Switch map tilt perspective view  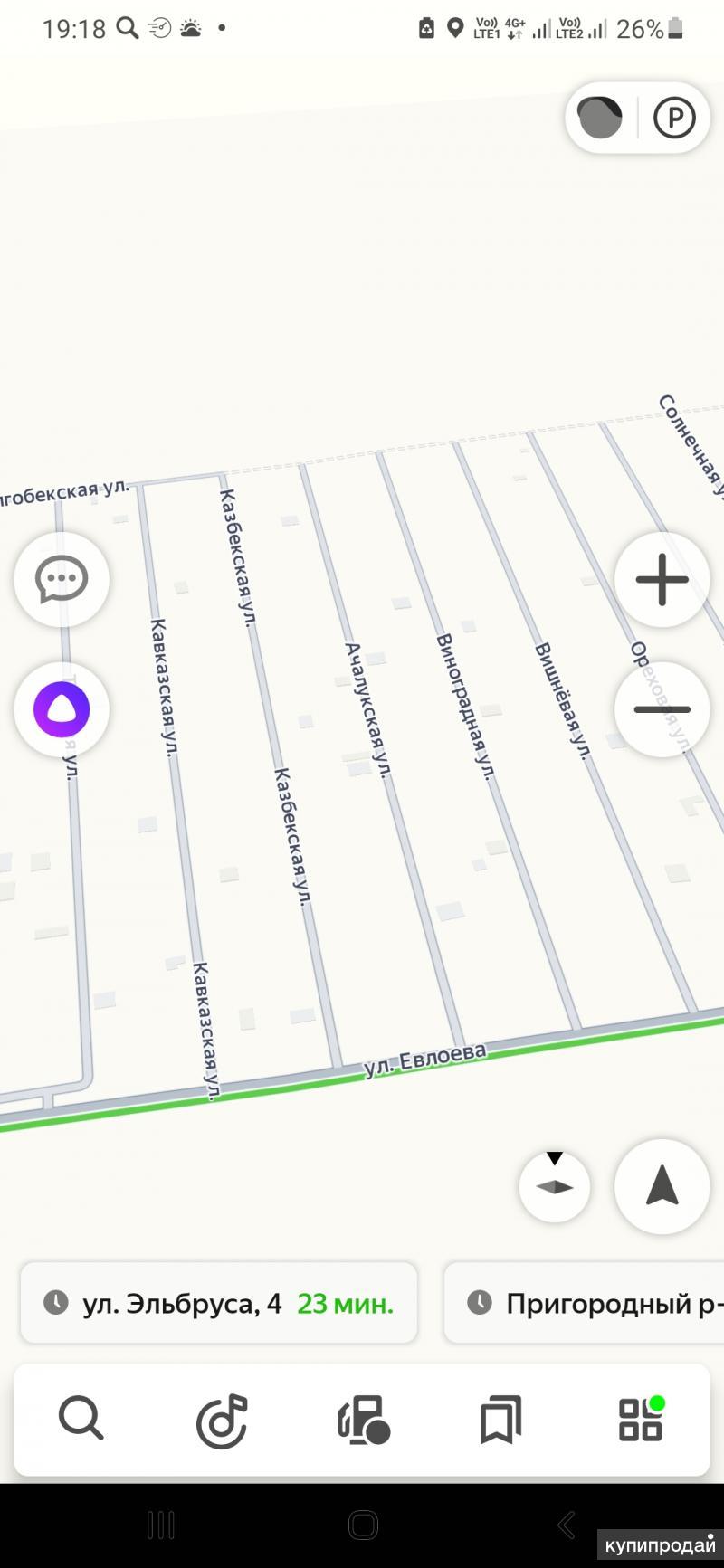tap(555, 1186)
